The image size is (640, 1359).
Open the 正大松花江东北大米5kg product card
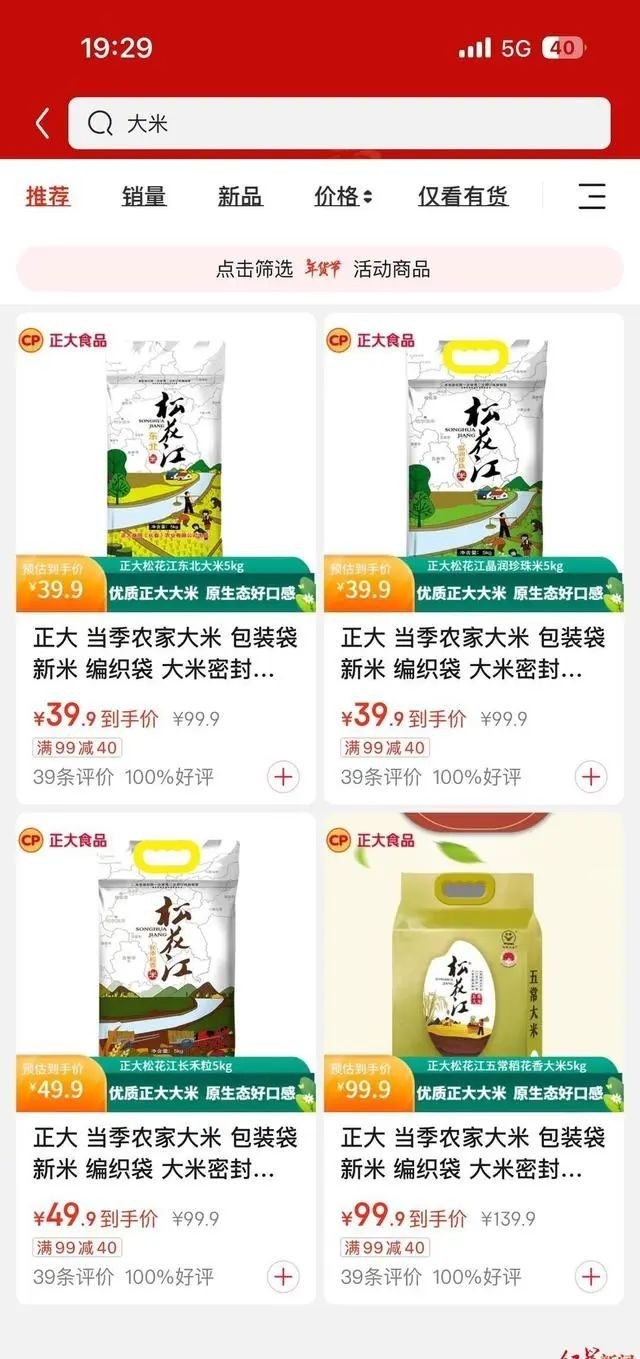click(x=166, y=460)
